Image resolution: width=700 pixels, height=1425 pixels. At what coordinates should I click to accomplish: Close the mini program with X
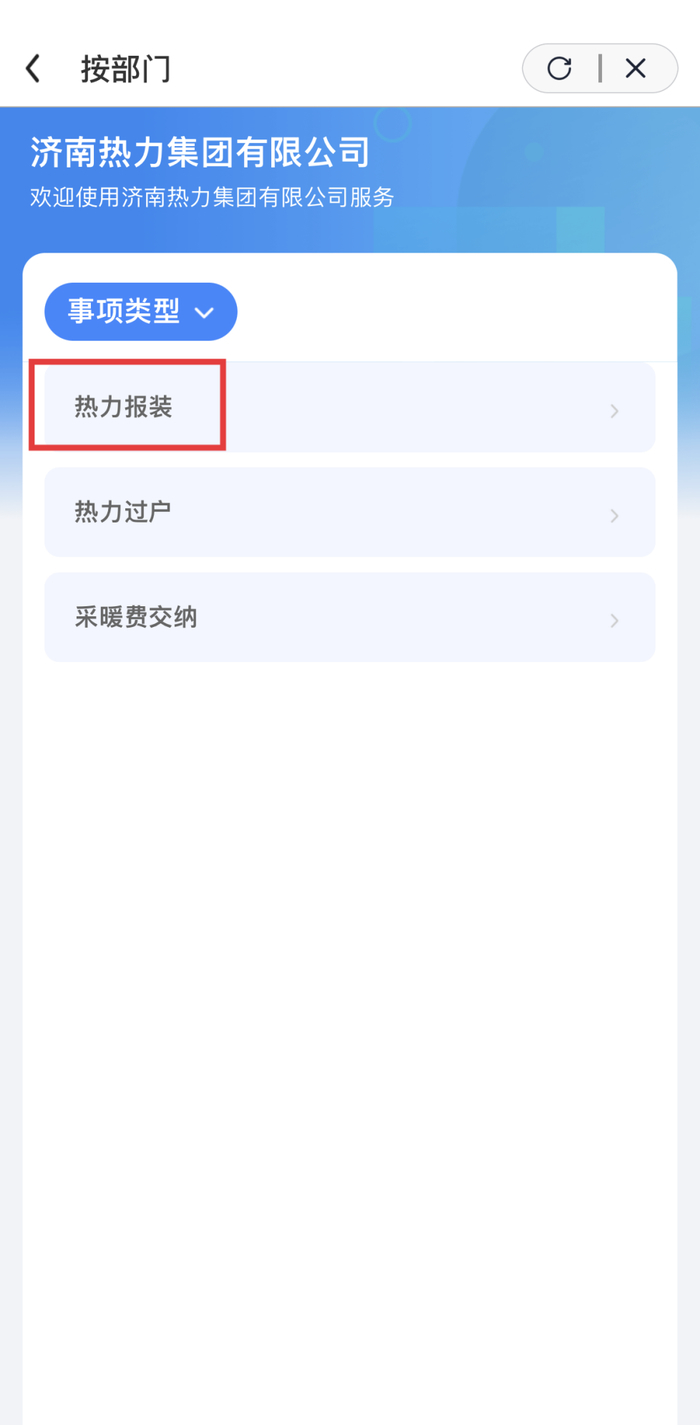(636, 68)
